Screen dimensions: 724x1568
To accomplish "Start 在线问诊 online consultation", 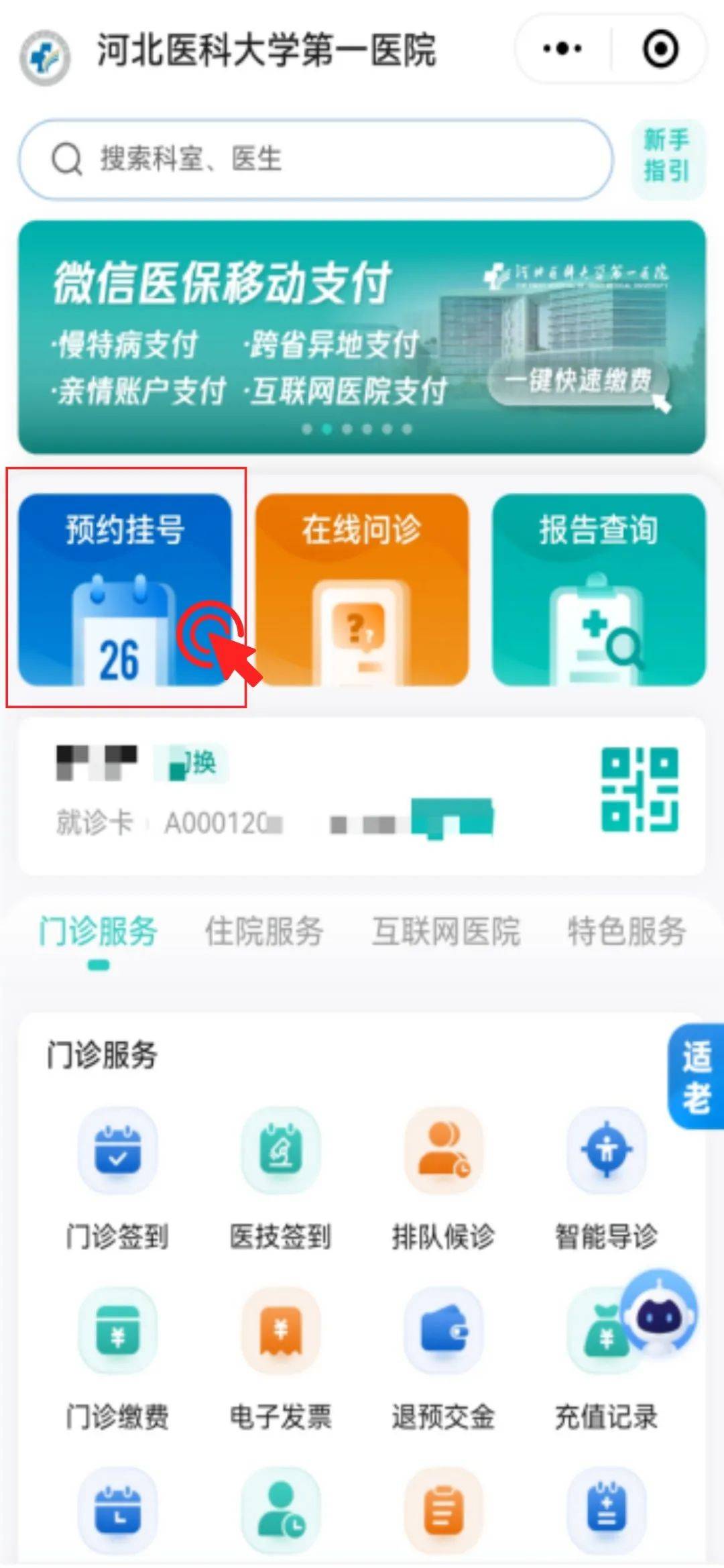I will pyautogui.click(x=362, y=589).
